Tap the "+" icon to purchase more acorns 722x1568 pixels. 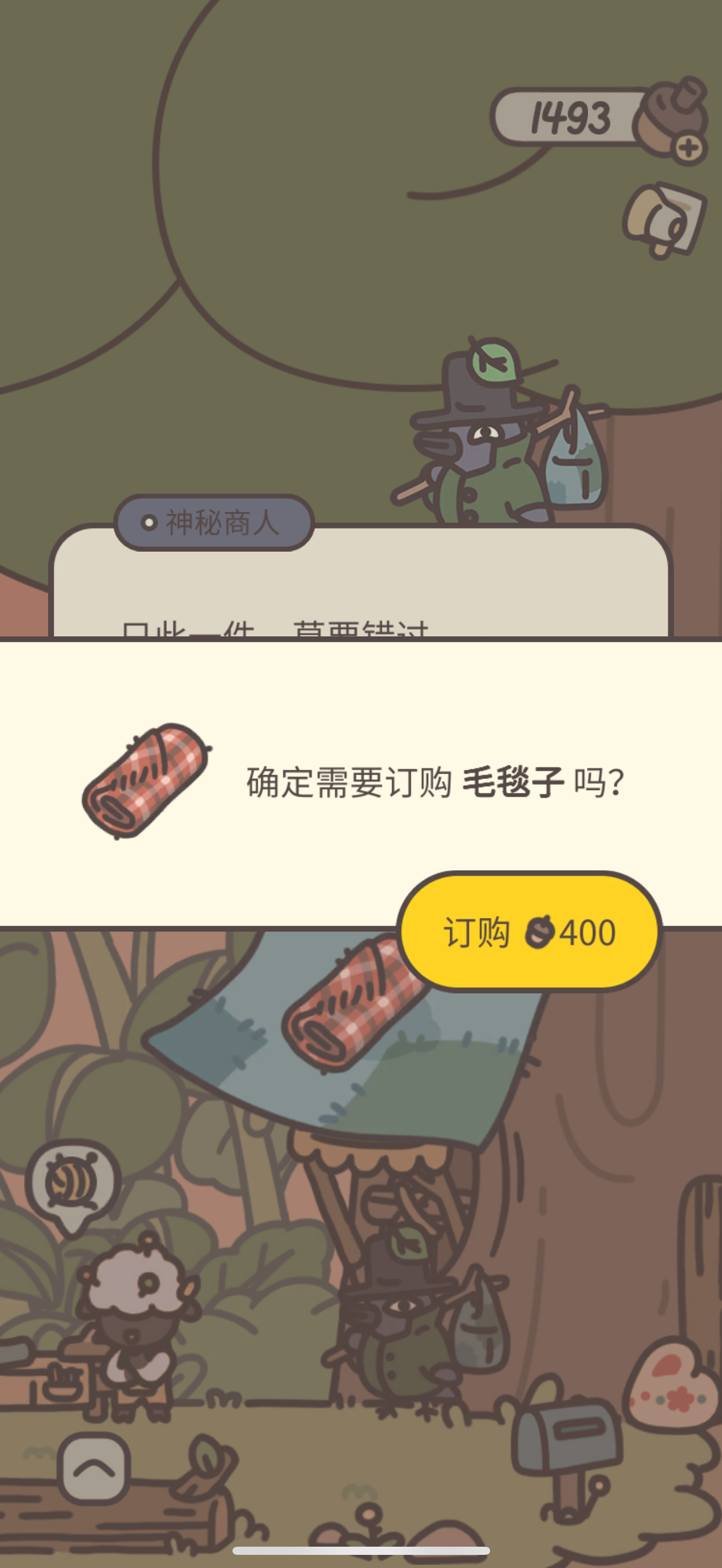click(x=688, y=148)
